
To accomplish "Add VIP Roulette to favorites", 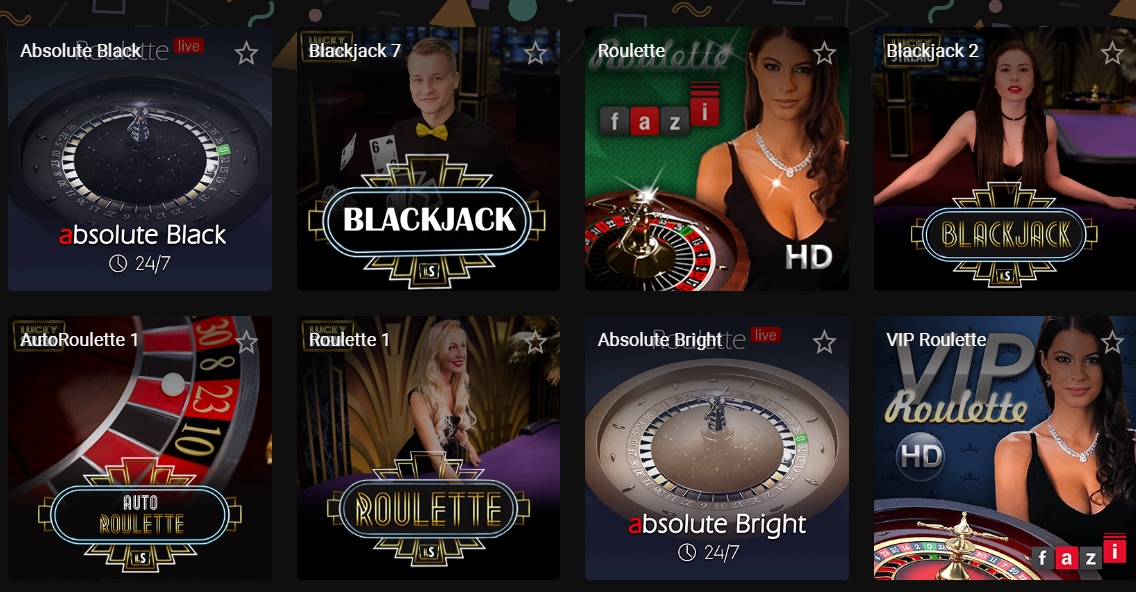I will point(1112,343).
